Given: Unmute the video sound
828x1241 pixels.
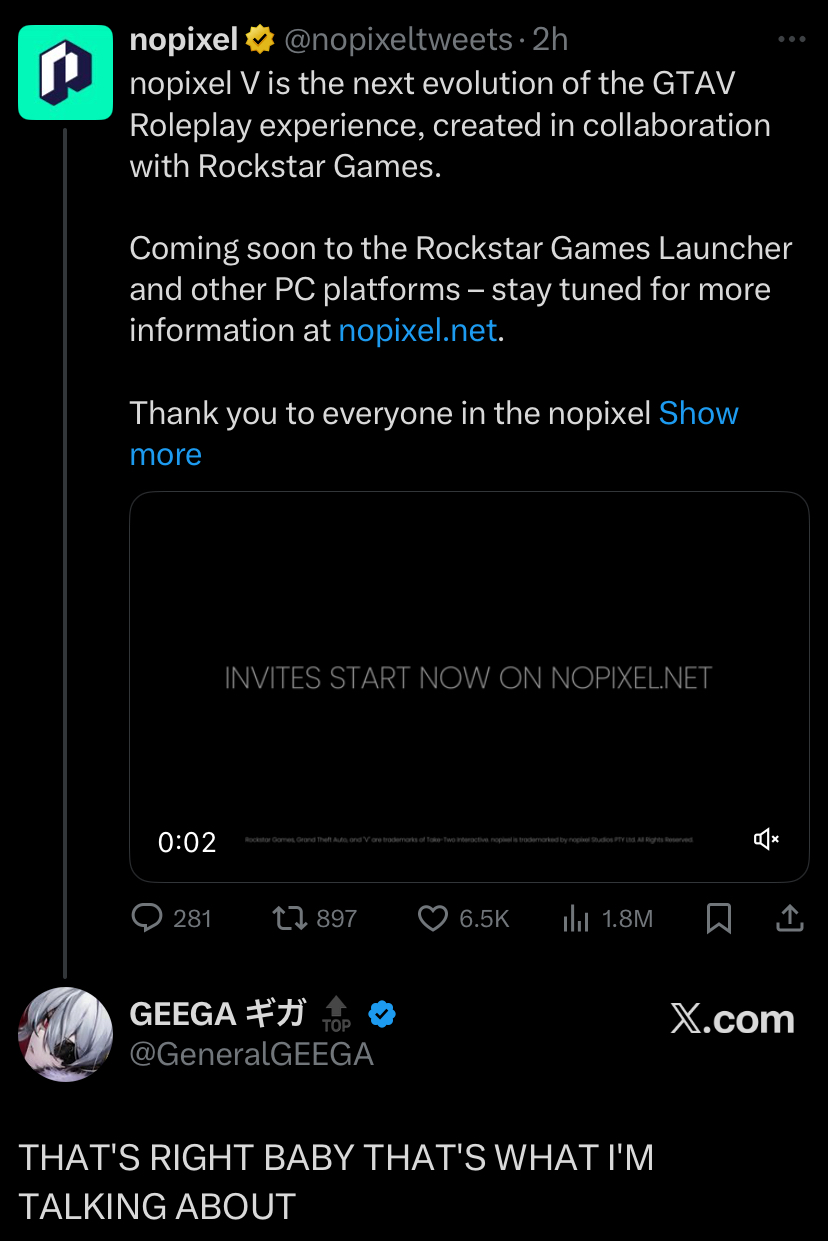Looking at the screenshot, I should pyautogui.click(x=766, y=840).
